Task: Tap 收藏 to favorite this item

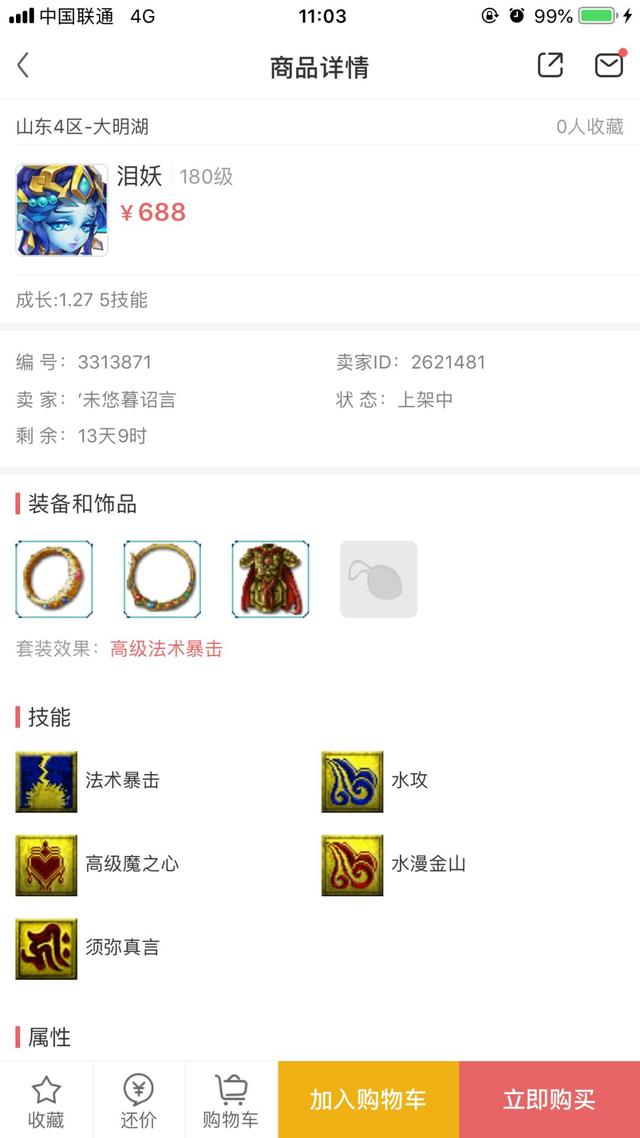Action: (46, 1101)
